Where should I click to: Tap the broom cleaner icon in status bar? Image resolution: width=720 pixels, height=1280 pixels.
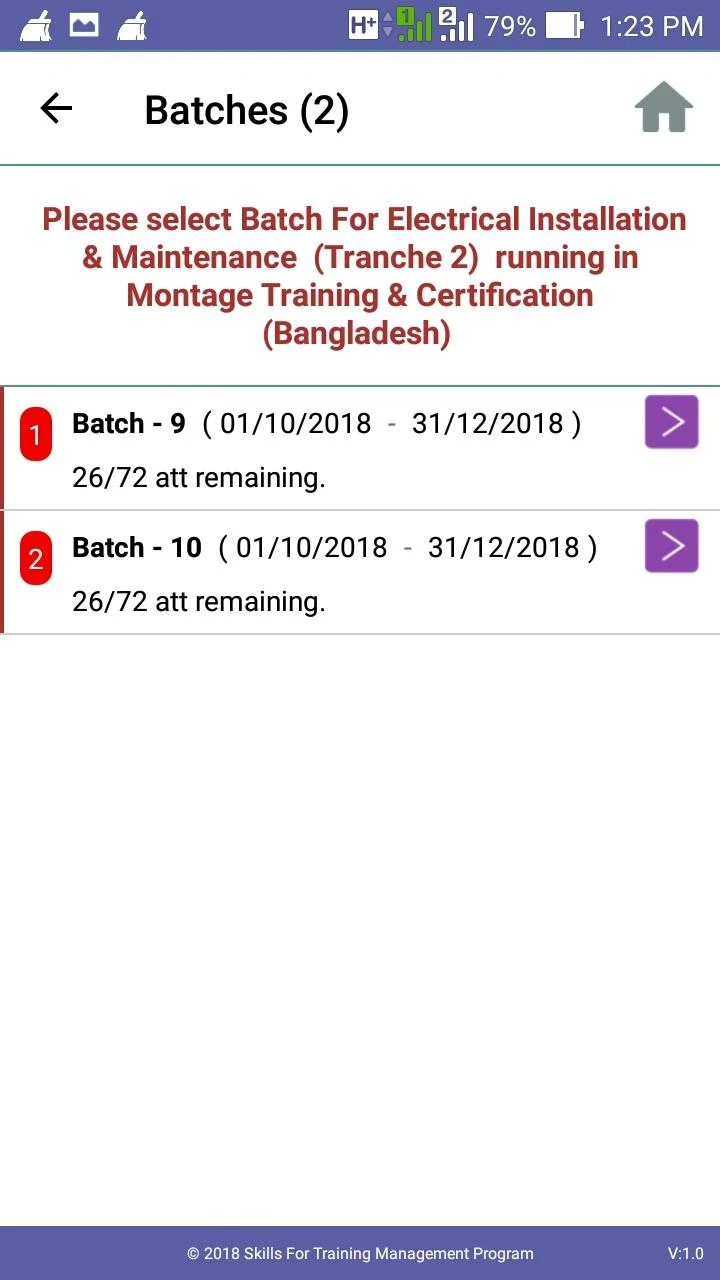[x=37, y=25]
